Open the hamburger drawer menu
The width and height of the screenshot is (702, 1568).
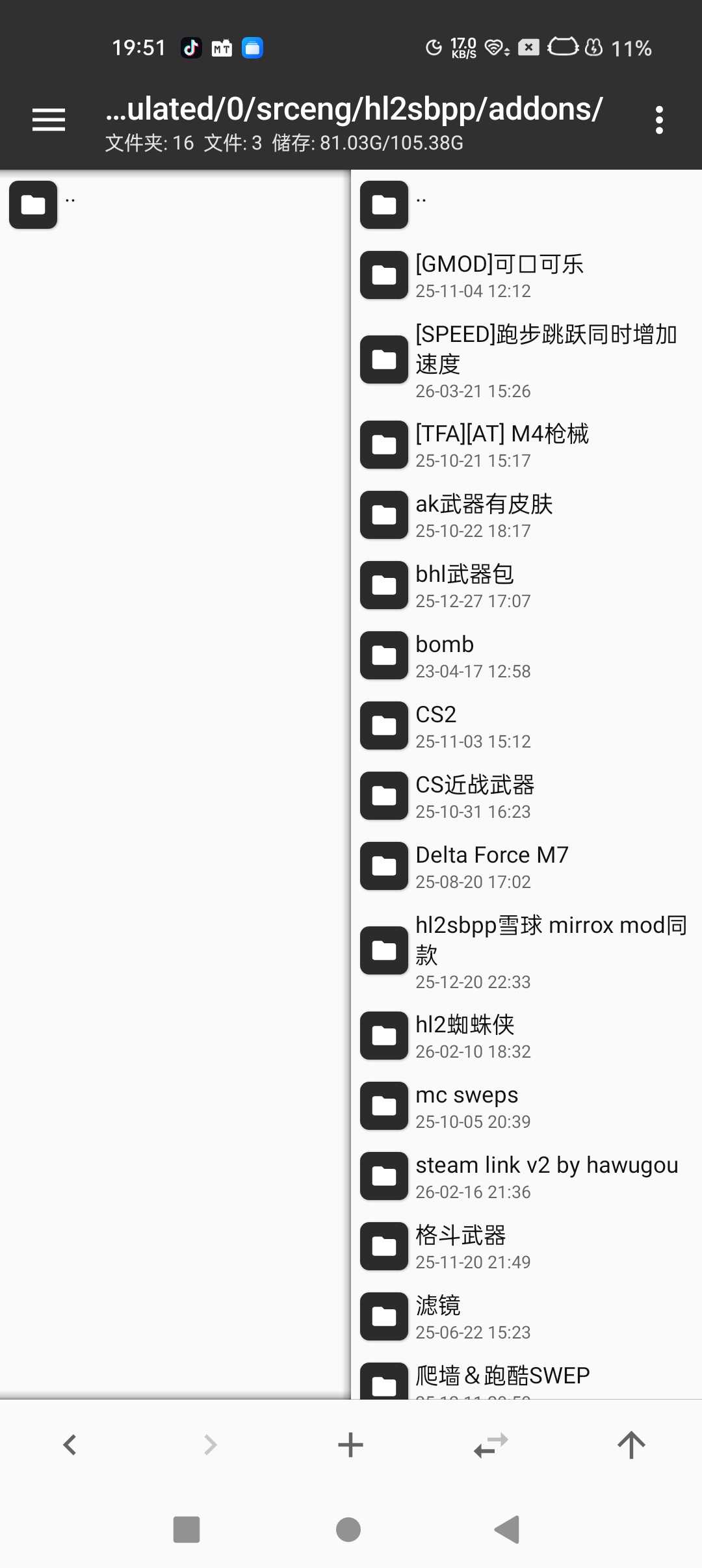click(x=49, y=120)
